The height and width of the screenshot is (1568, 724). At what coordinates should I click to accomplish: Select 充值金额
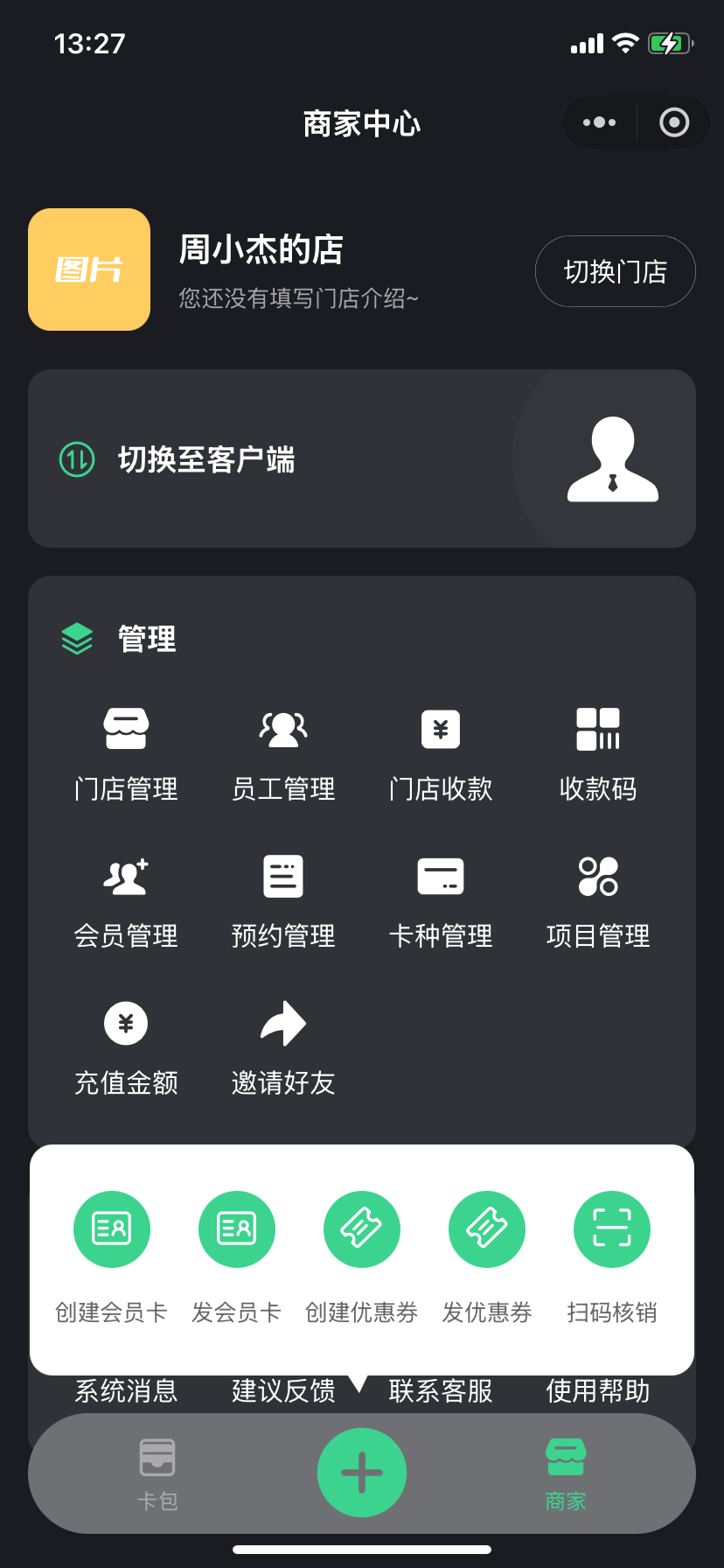[x=126, y=1048]
